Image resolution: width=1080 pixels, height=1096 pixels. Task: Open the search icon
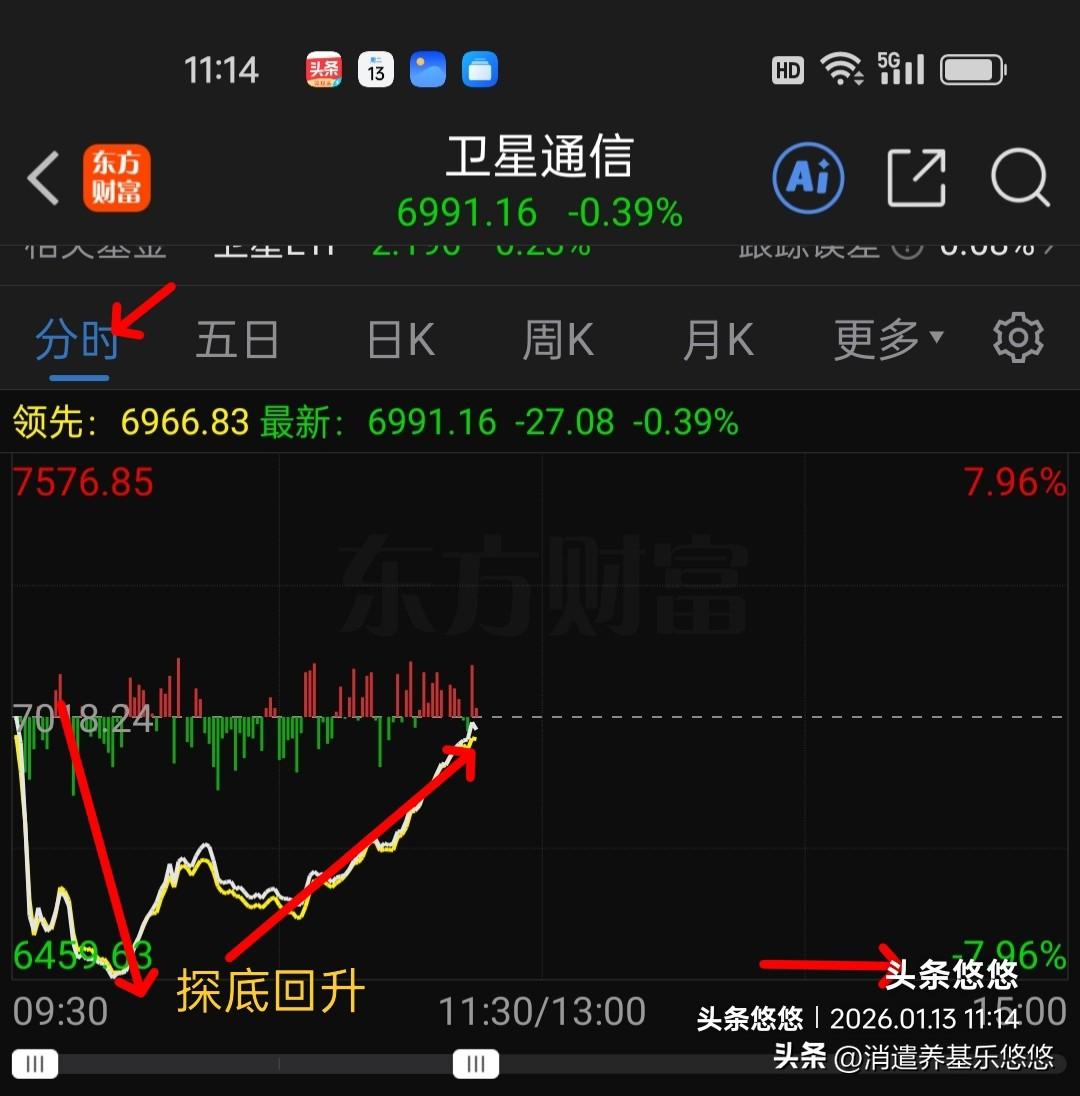click(1021, 177)
